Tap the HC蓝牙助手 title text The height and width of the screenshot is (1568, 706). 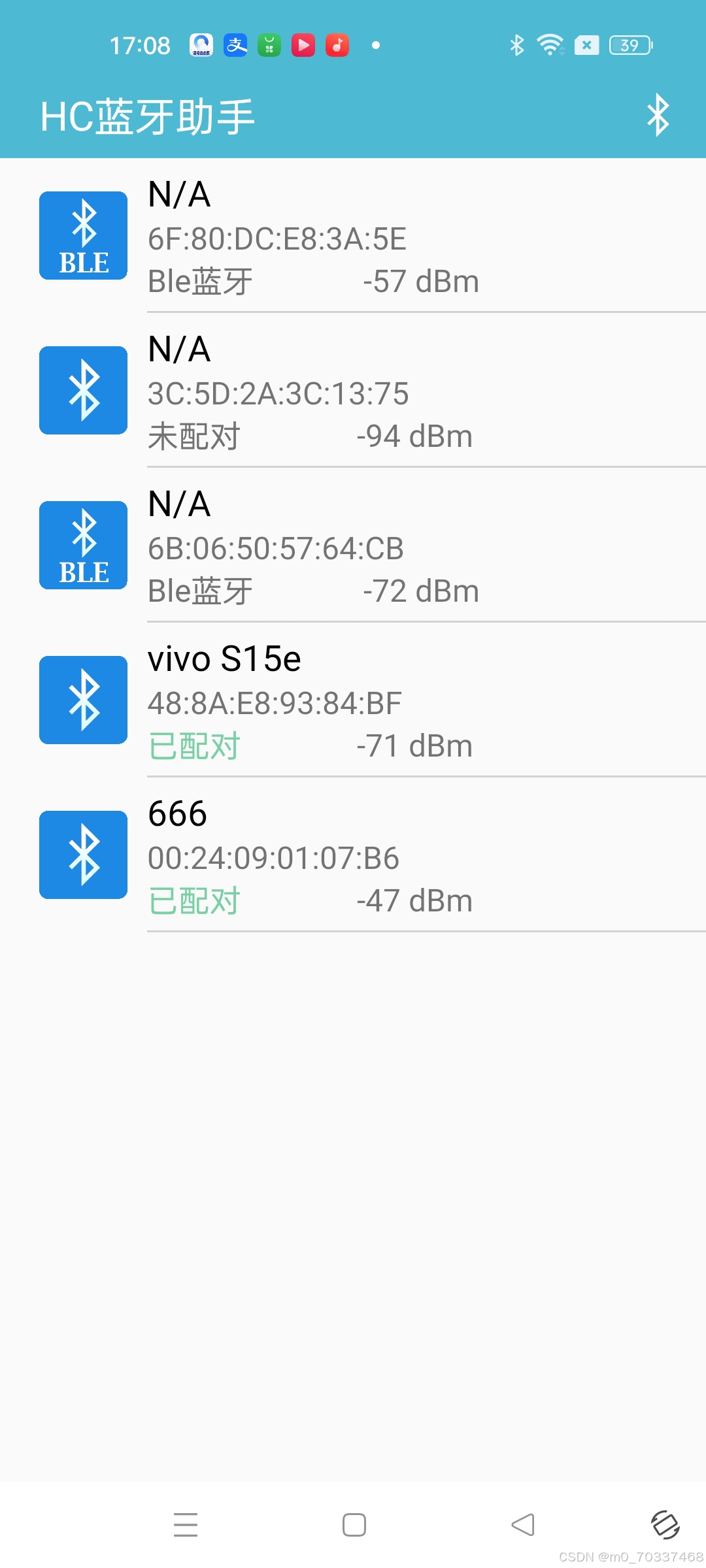click(147, 115)
